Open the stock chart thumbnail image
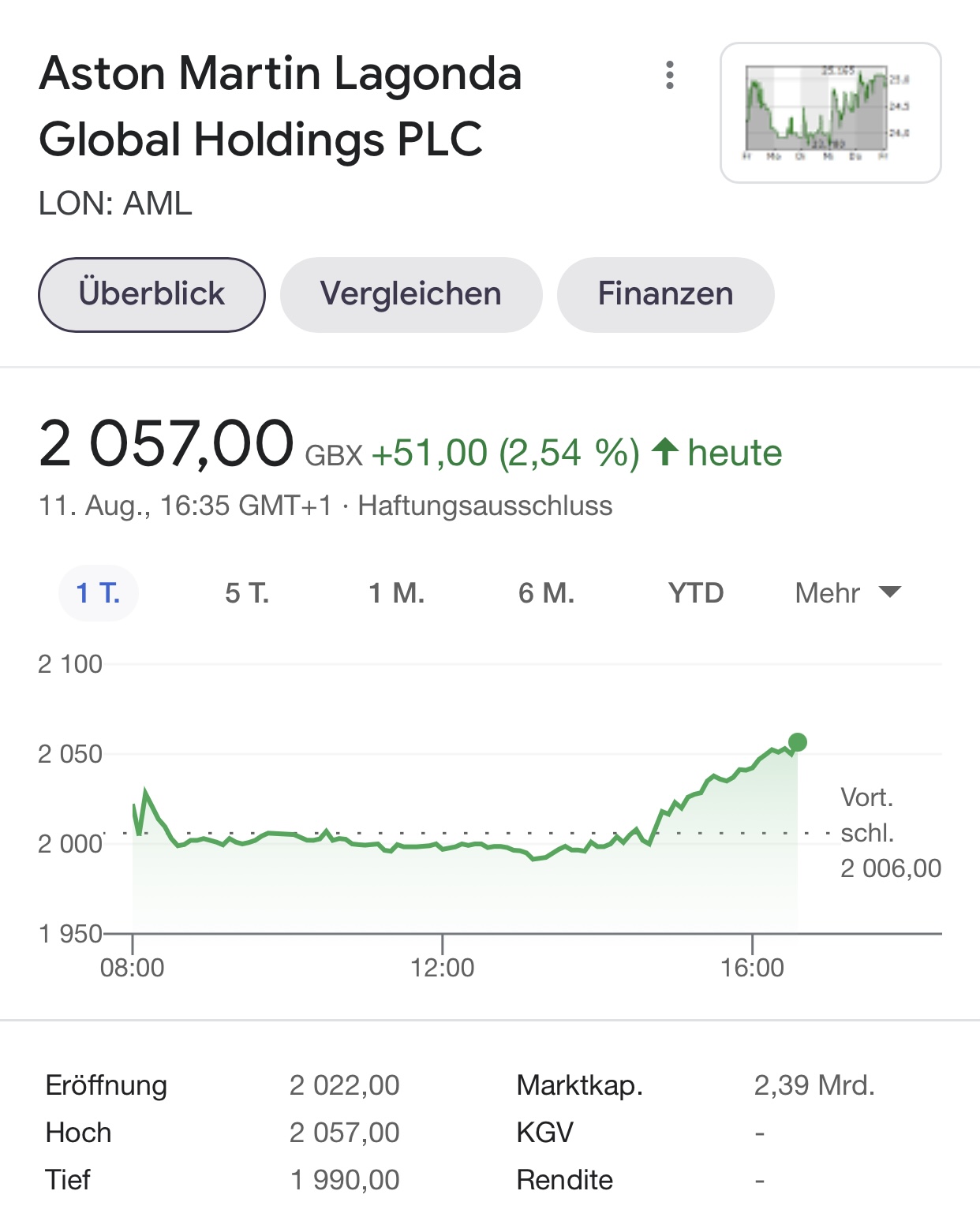The height and width of the screenshot is (1232, 980). [830, 113]
